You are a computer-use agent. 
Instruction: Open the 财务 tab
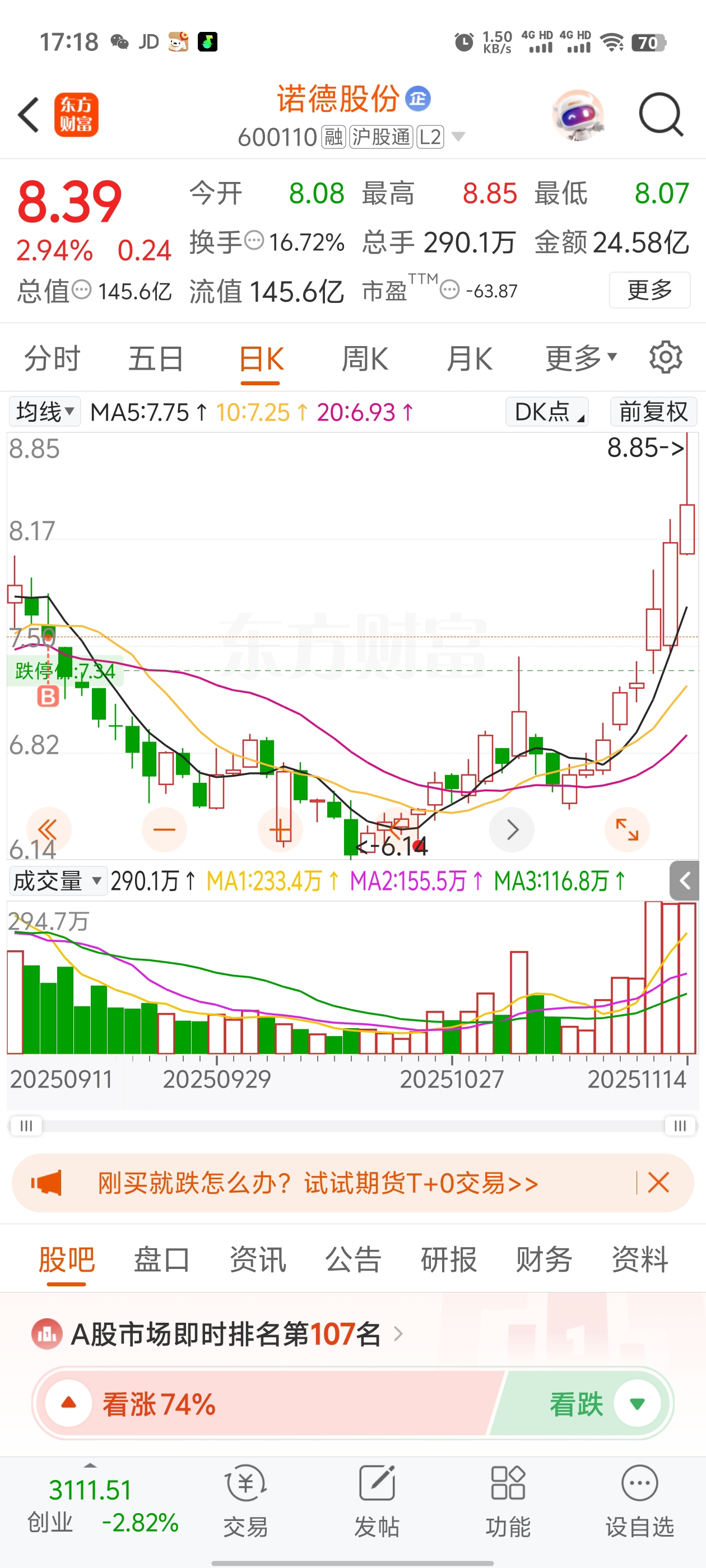pyautogui.click(x=544, y=1259)
